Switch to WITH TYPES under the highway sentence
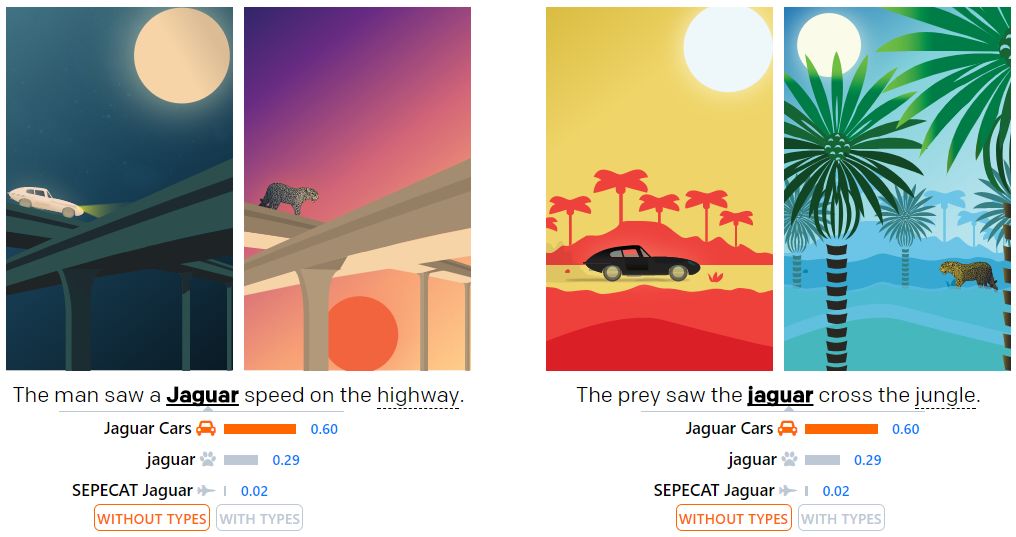Viewport: 1016px width, 537px height. click(259, 518)
